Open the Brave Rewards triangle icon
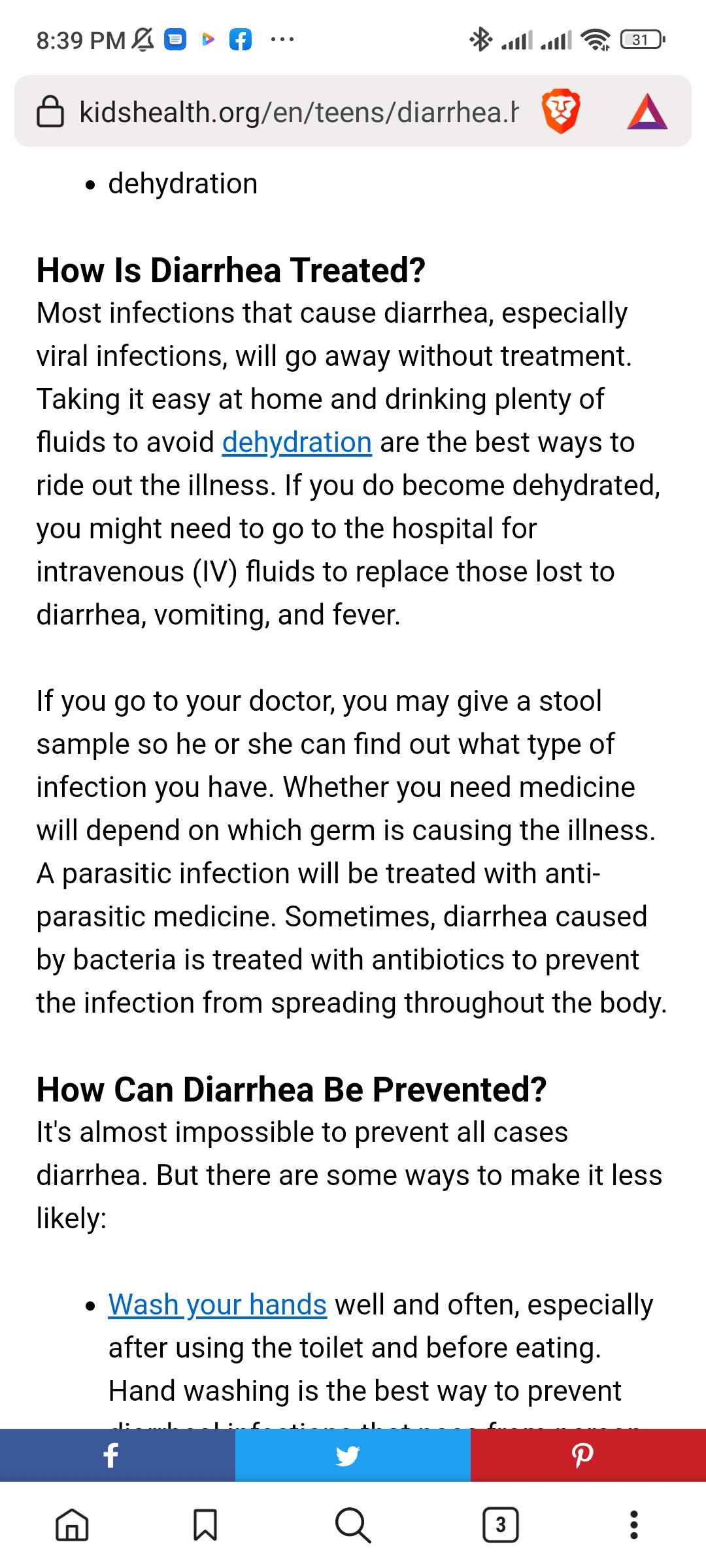 647,112
